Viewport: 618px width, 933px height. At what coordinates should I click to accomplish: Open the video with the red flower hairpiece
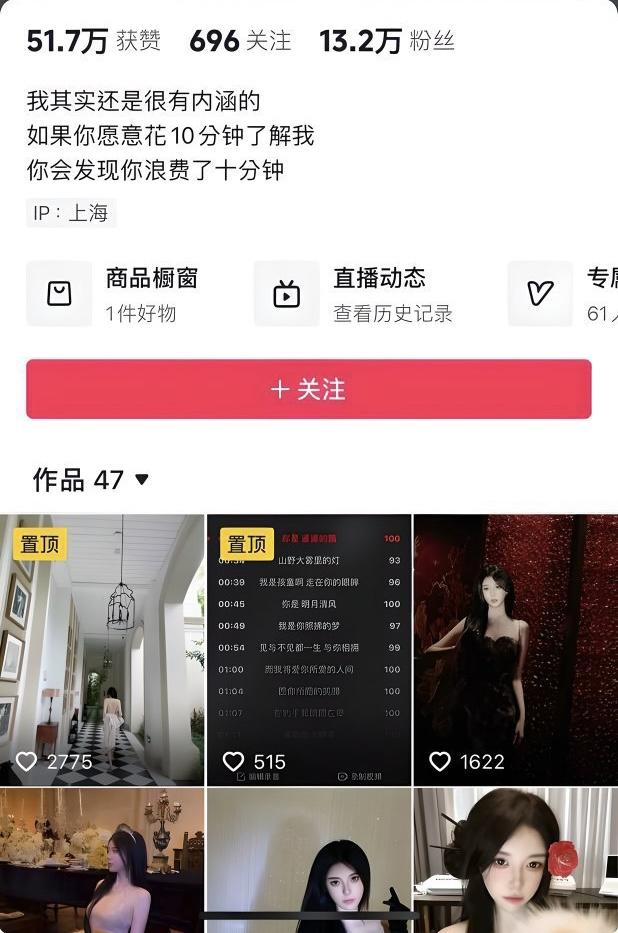(x=515, y=860)
